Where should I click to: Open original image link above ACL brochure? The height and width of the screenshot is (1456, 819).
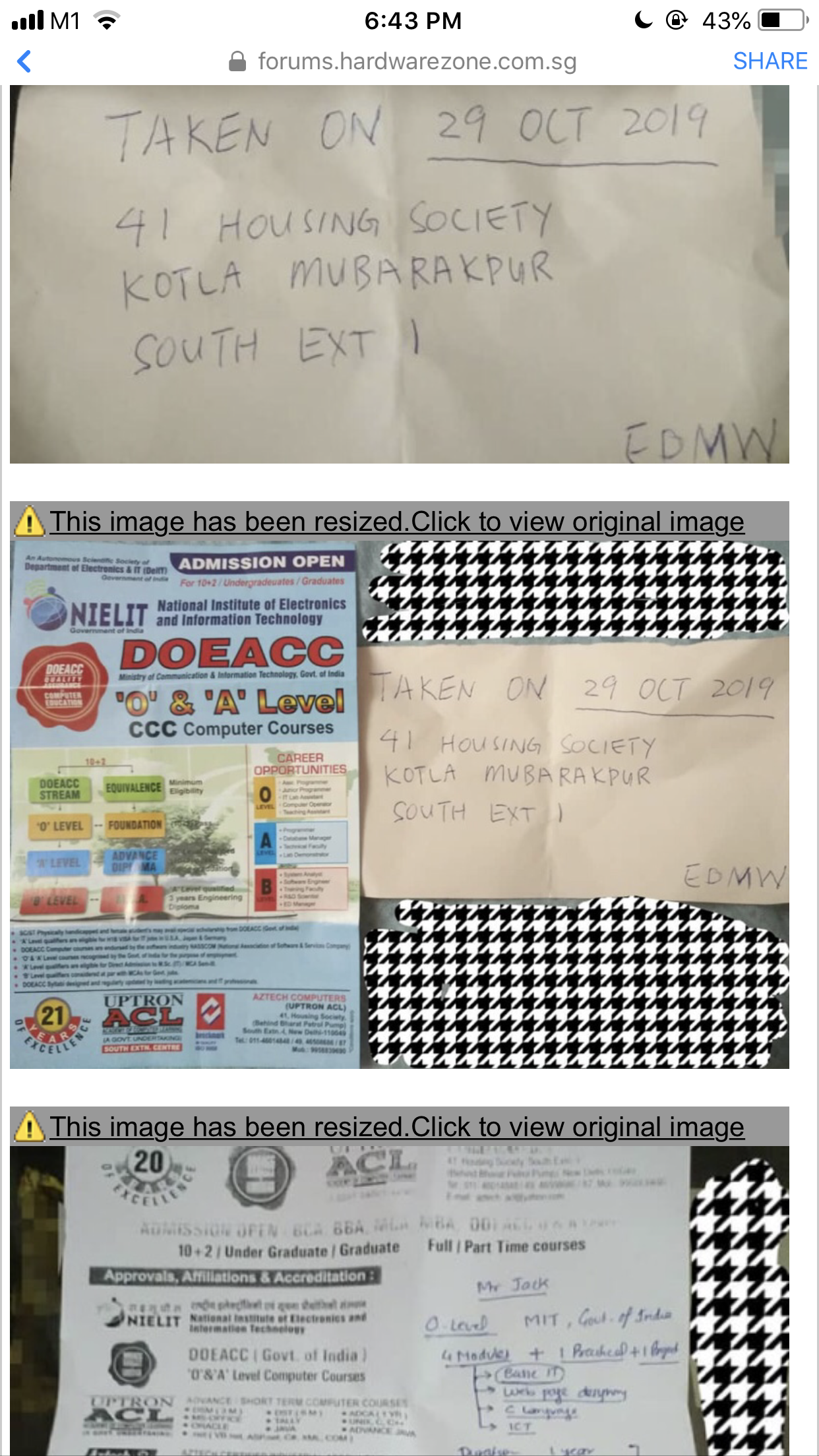click(x=397, y=1127)
